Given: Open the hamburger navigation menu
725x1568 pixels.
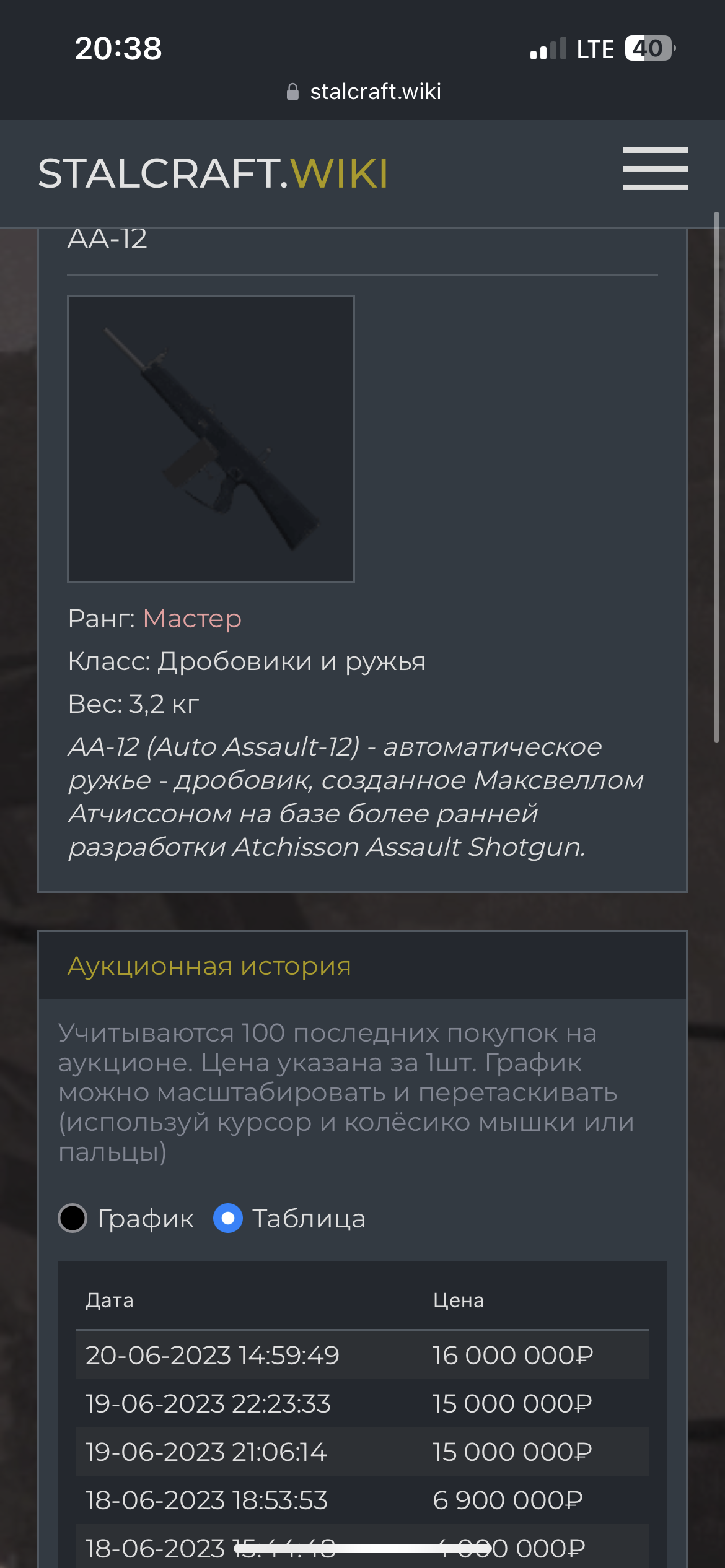Looking at the screenshot, I should coord(655,168).
